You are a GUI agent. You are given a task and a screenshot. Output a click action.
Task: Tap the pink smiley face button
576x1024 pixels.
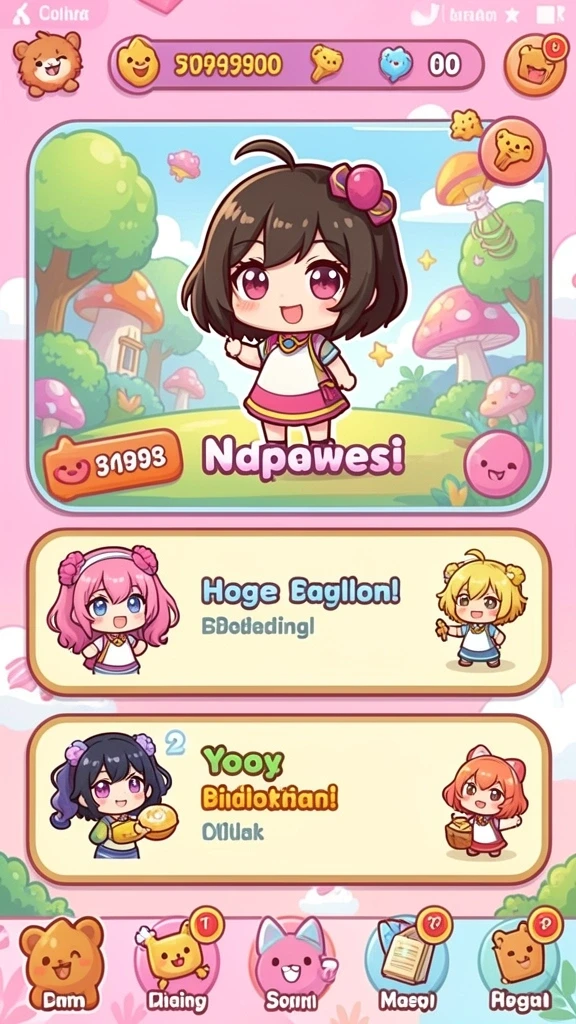(498, 463)
